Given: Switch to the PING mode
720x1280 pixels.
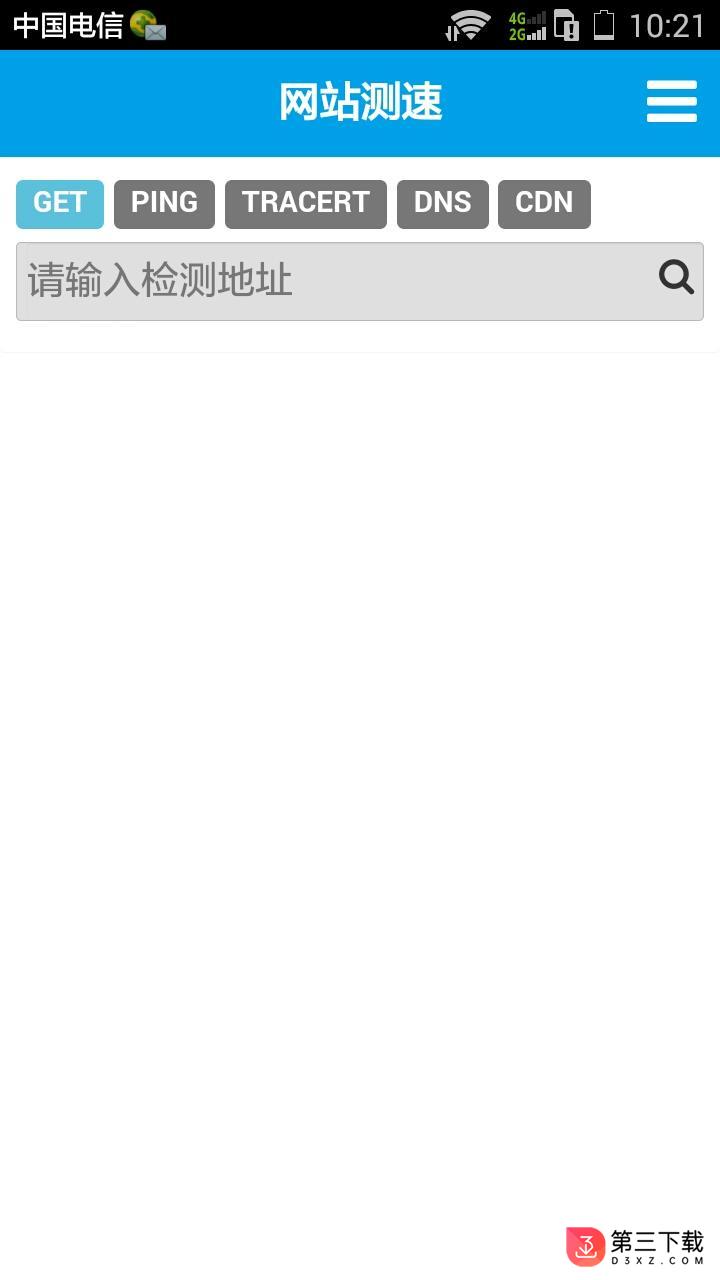Looking at the screenshot, I should (x=164, y=204).
